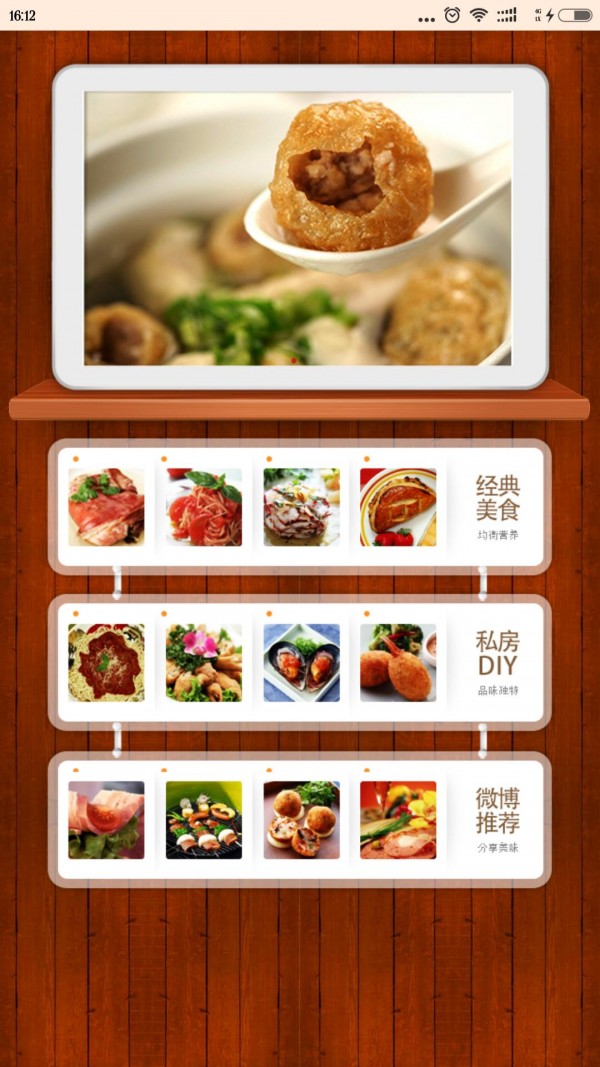Open the grilled skewers dish in 微博推荐

204,820
